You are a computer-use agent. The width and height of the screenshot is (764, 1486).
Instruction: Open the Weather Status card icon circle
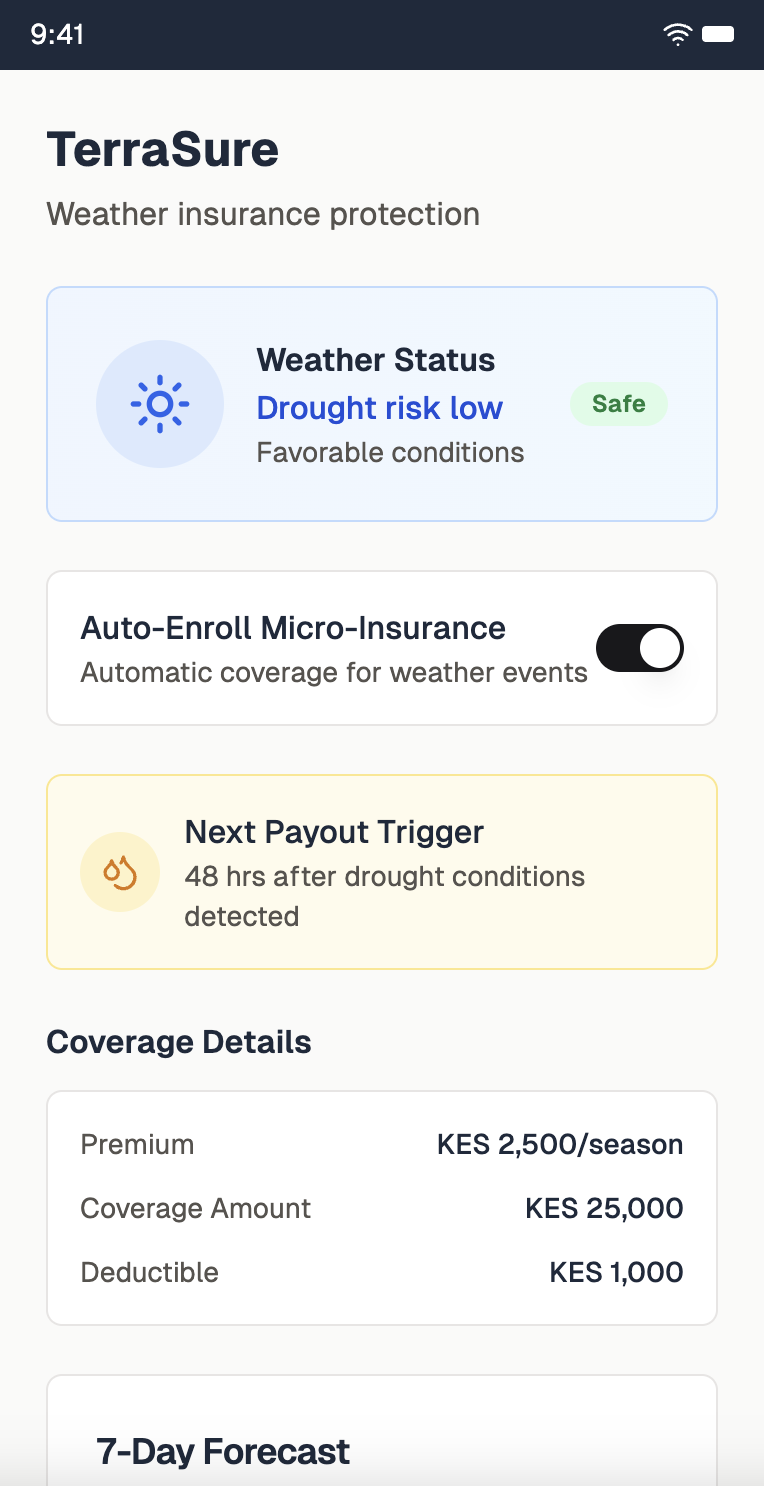[160, 404]
